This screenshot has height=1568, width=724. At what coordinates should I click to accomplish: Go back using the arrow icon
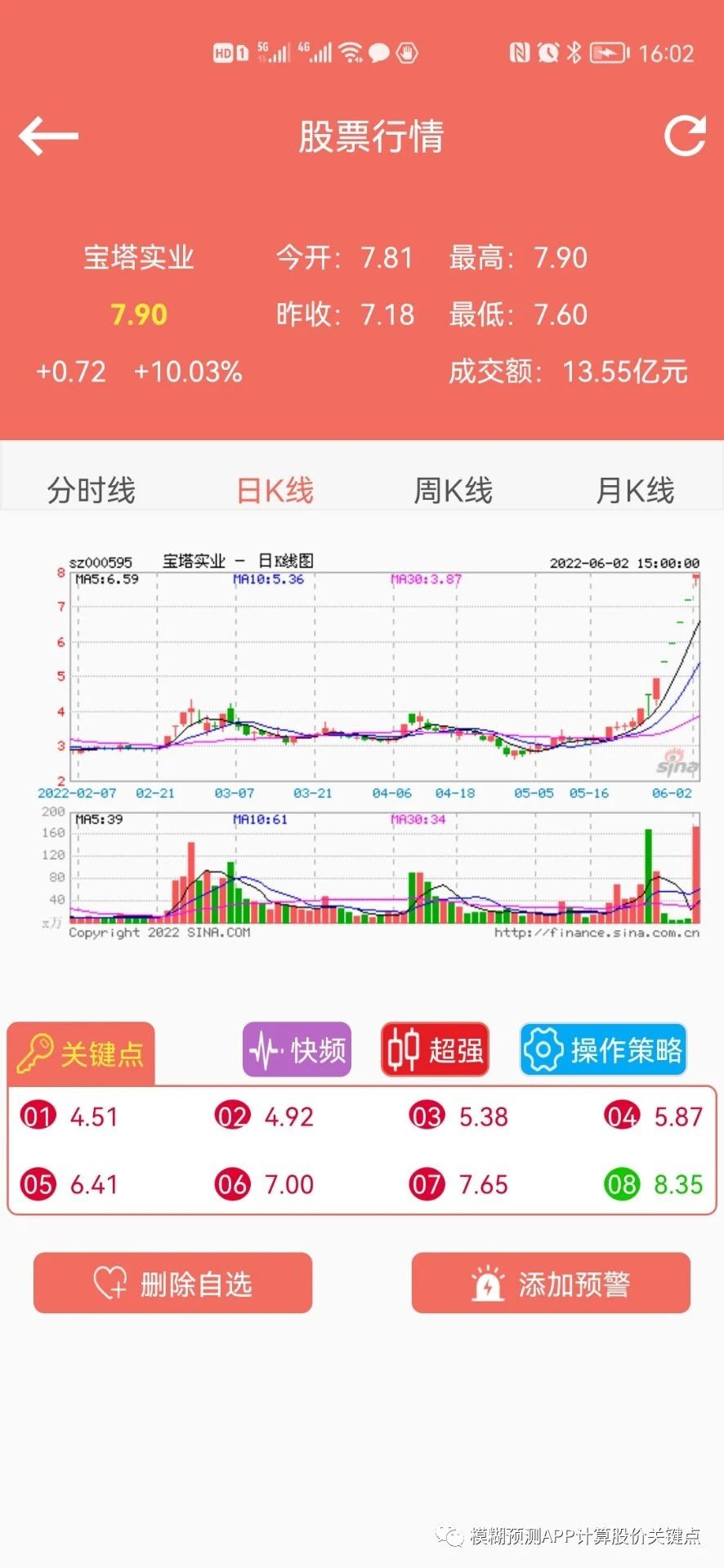click(x=48, y=136)
